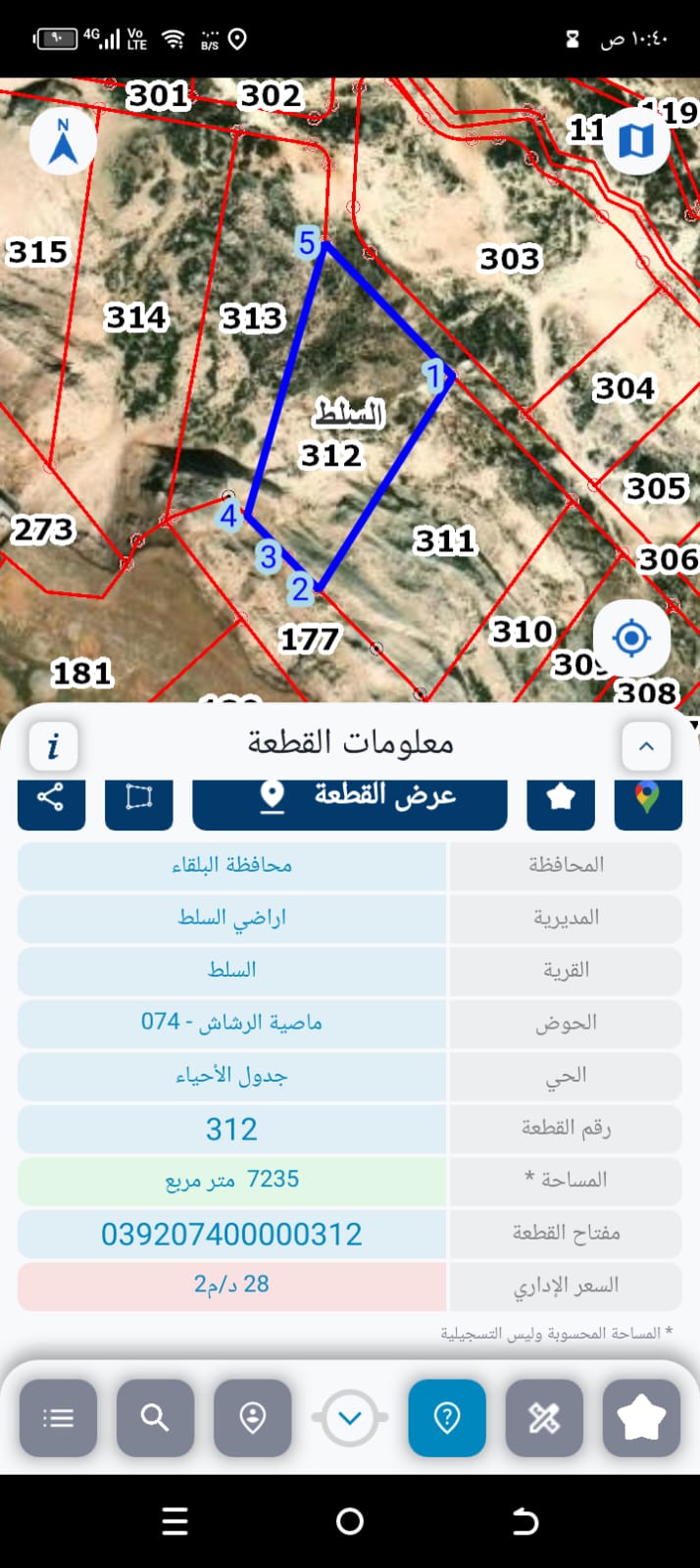Open saved favorites from bottom toolbar

pos(641,1417)
